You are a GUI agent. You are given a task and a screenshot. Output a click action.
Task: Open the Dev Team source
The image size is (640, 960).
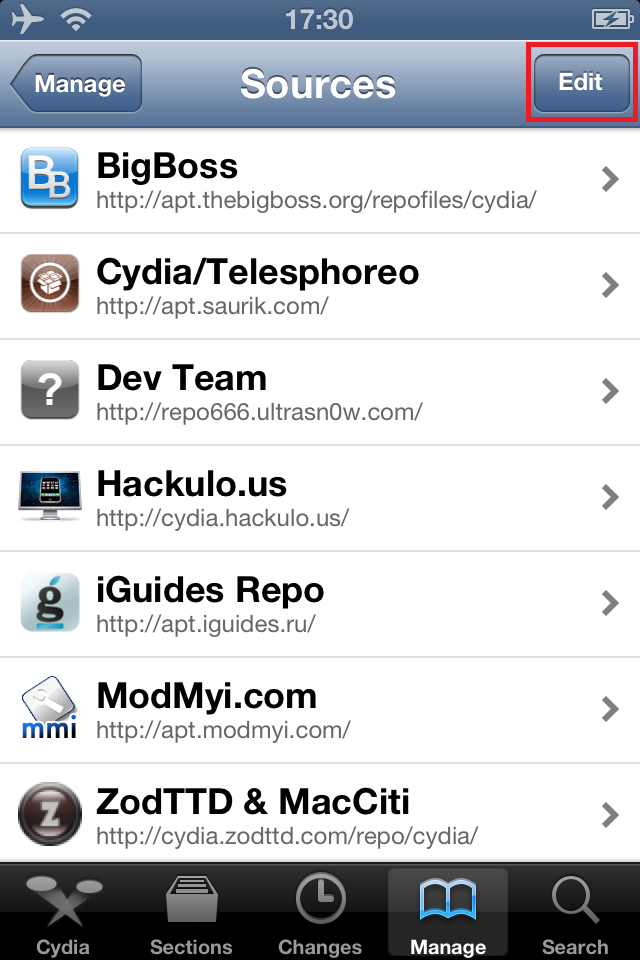(x=320, y=392)
